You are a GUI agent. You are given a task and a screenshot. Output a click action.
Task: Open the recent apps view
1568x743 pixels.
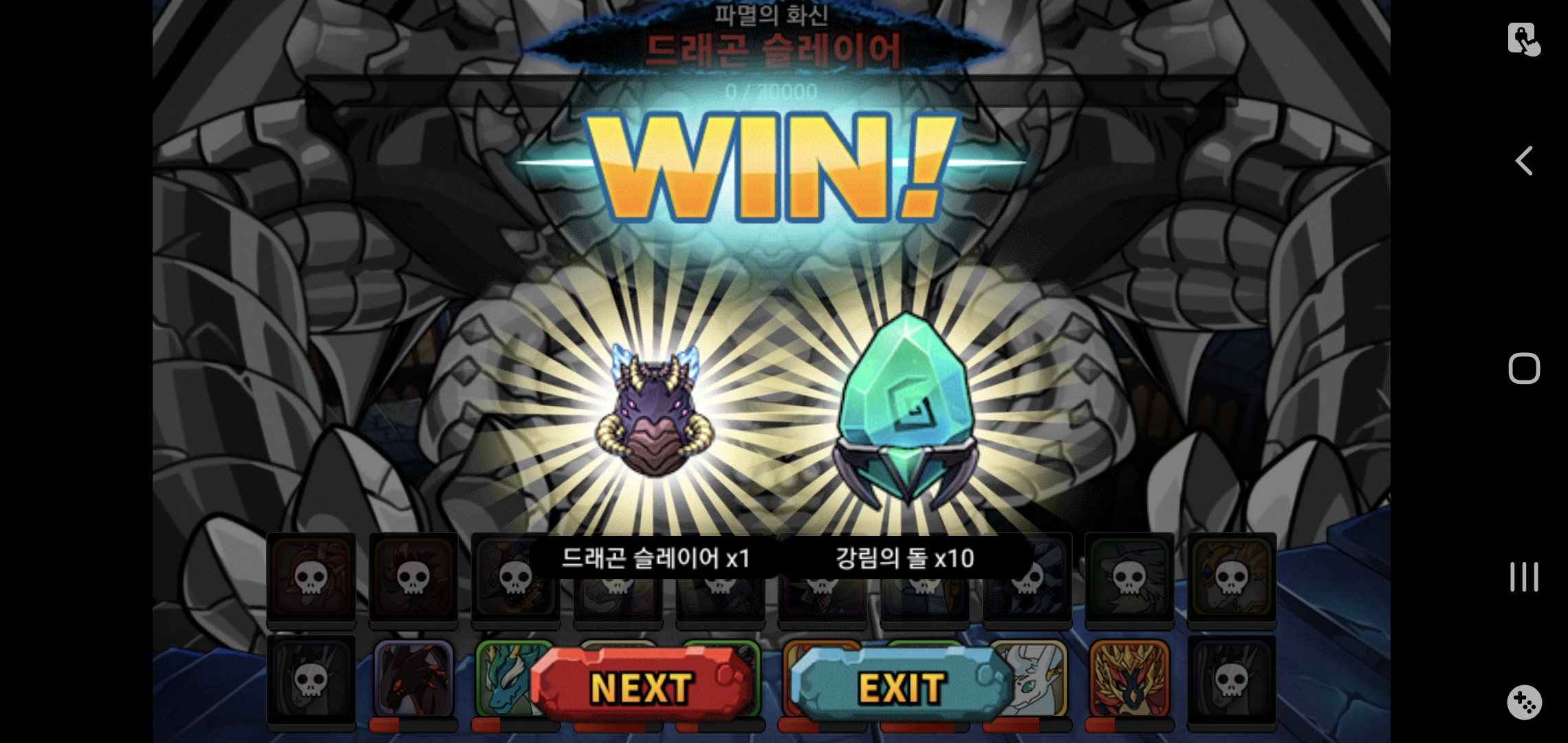coord(1524,577)
